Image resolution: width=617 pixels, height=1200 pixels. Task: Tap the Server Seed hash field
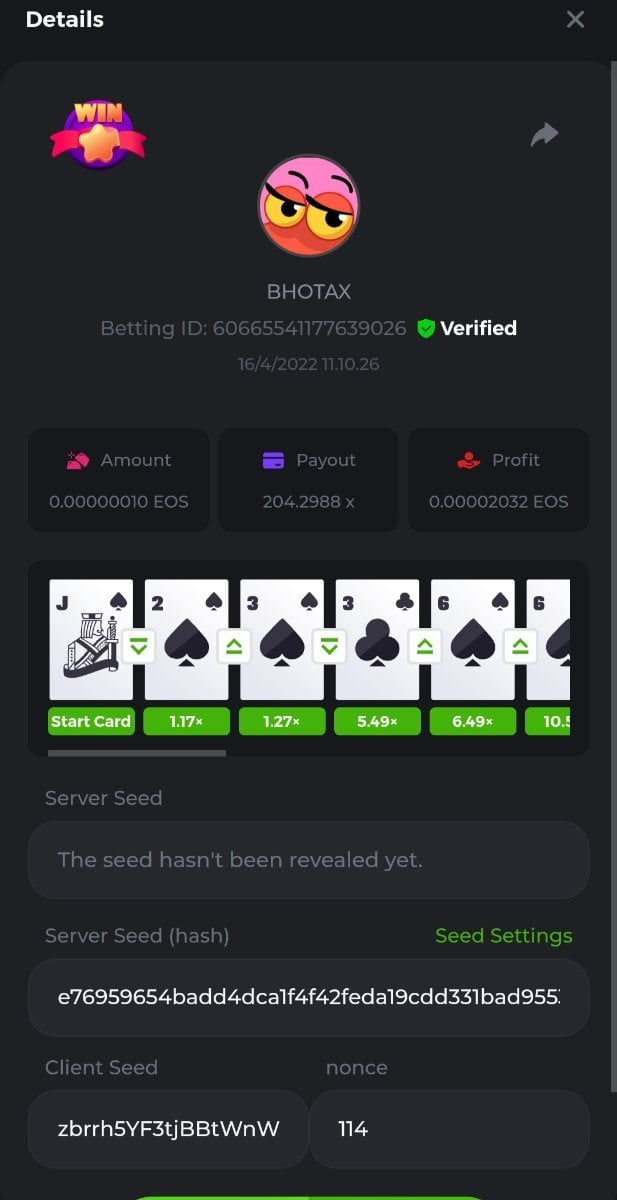[308, 997]
